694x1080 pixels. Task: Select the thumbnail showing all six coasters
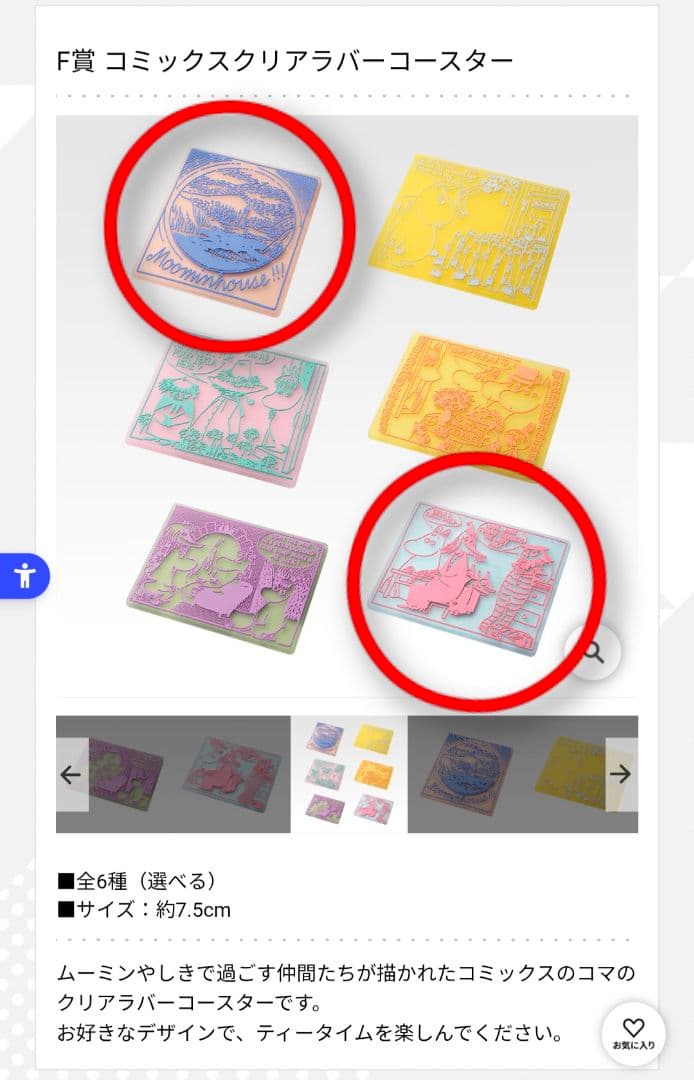(349, 774)
